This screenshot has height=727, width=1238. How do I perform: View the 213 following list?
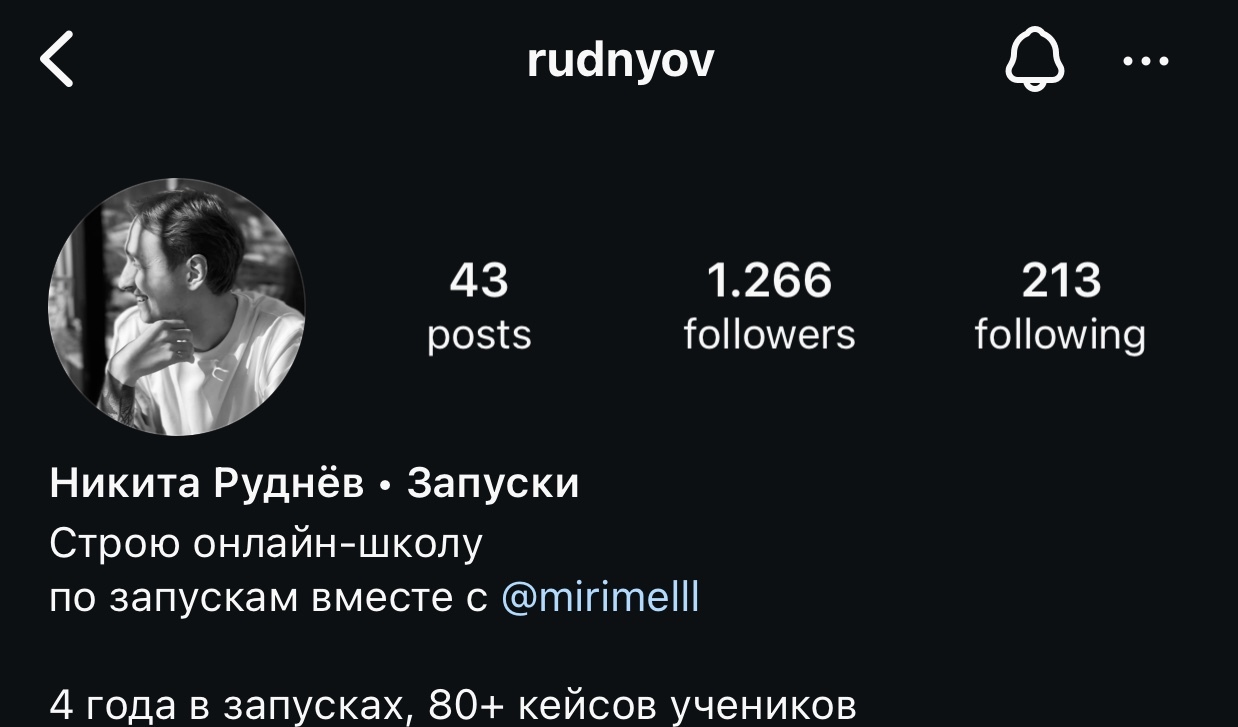click(1060, 306)
